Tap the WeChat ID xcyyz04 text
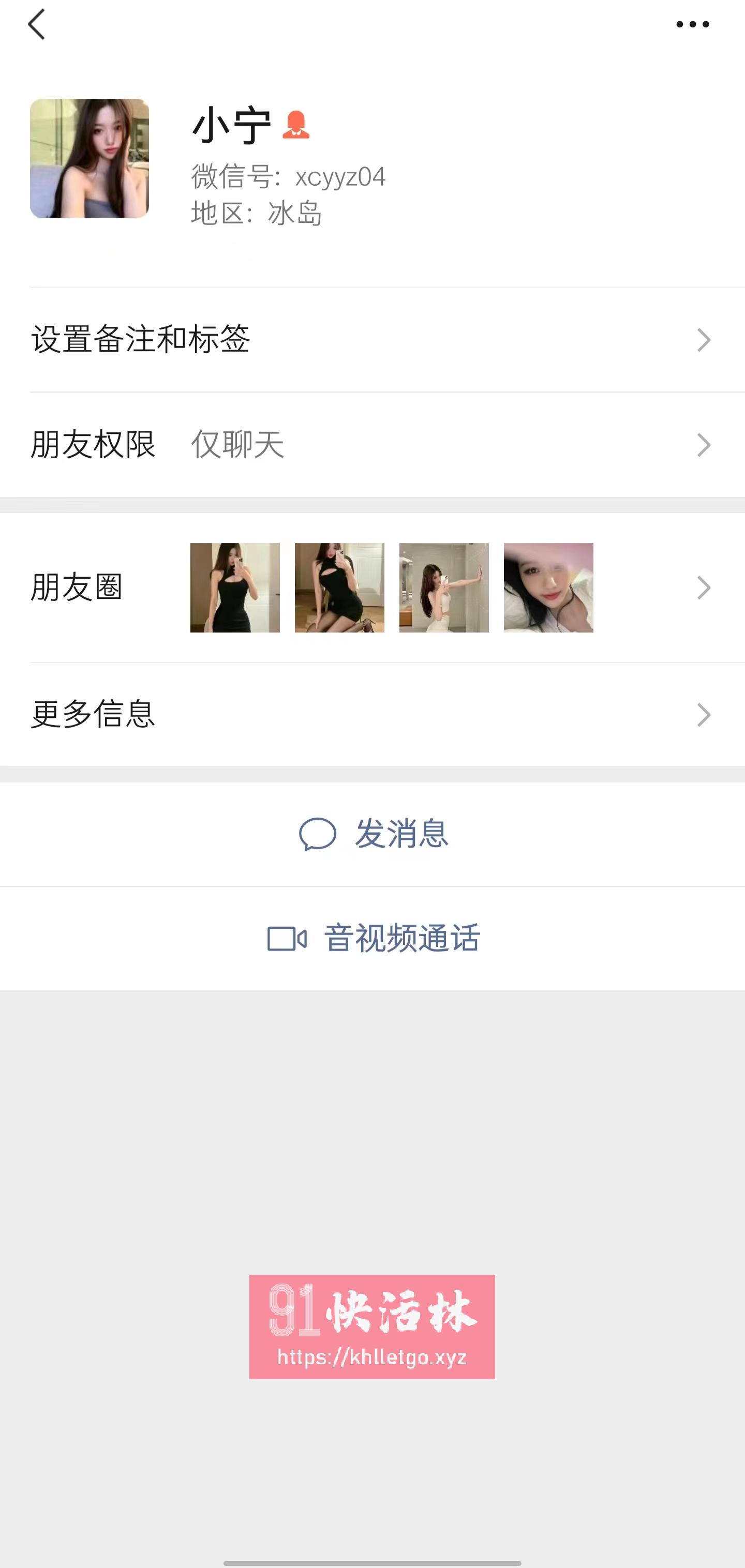 click(x=339, y=177)
